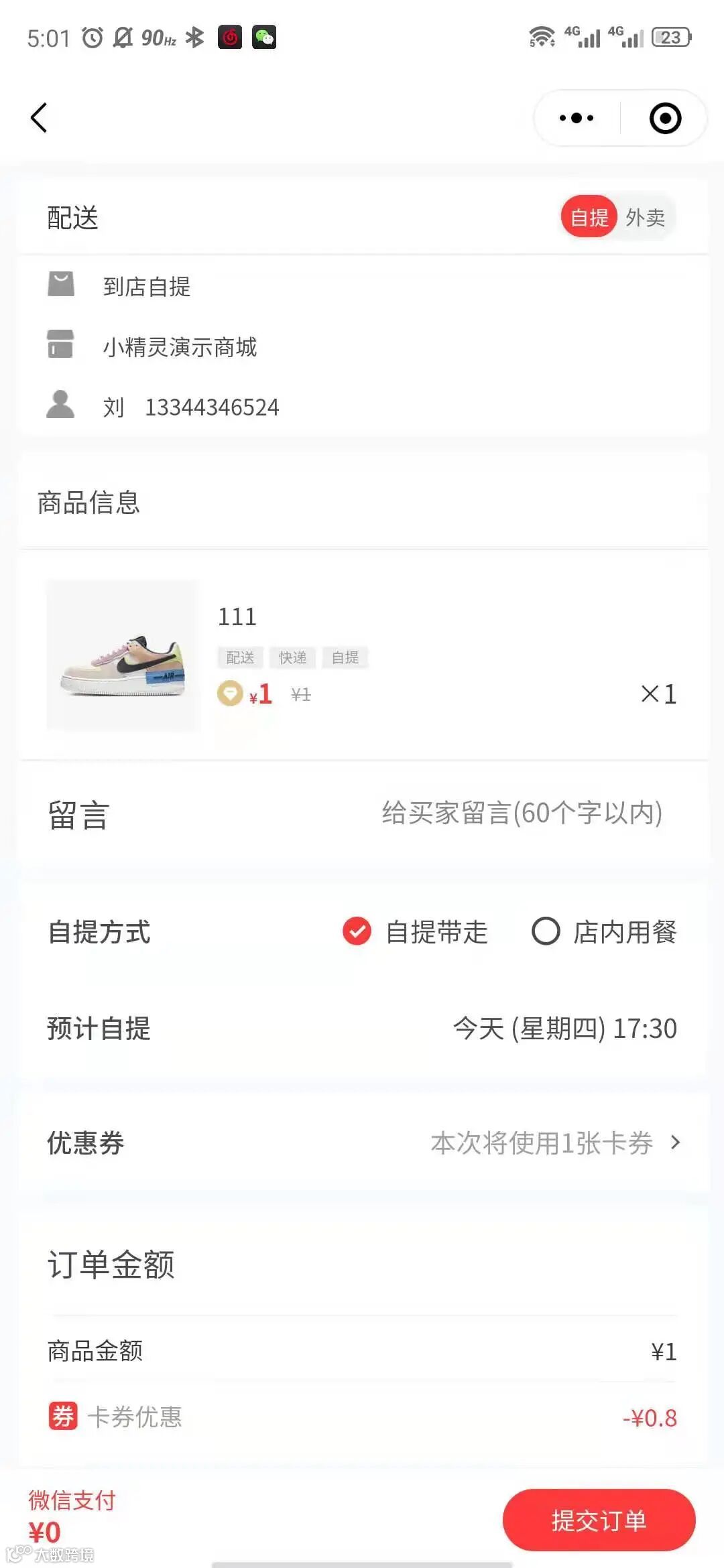Close the mini program via target icon

(x=665, y=118)
